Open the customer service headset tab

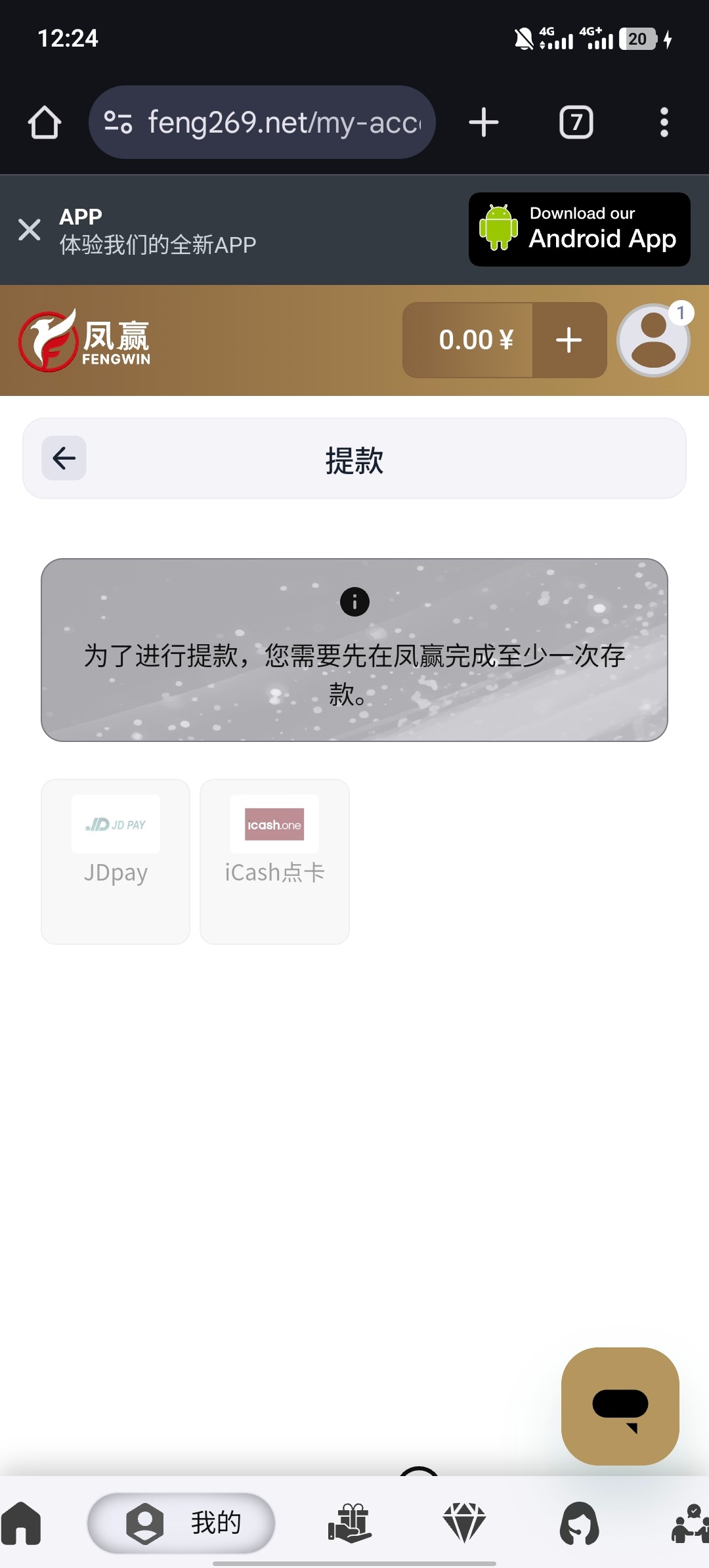click(579, 1523)
